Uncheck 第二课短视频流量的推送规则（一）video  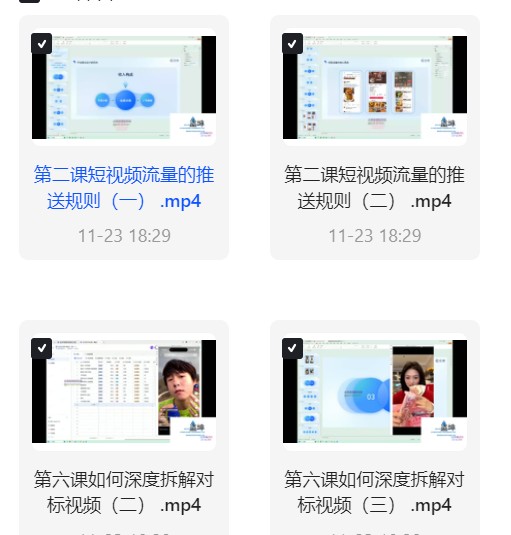point(41,43)
